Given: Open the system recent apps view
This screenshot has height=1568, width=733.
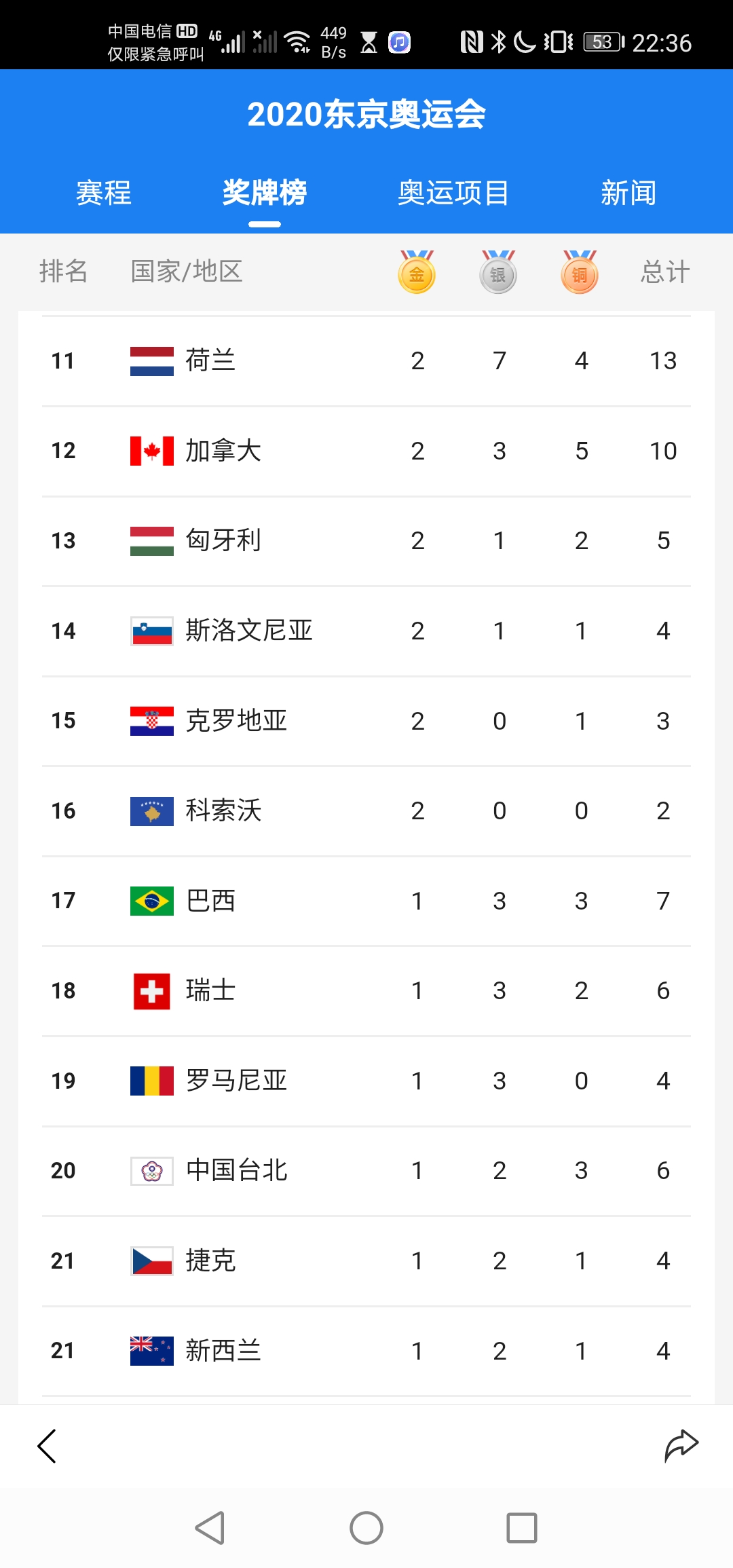Looking at the screenshot, I should tap(521, 1528).
